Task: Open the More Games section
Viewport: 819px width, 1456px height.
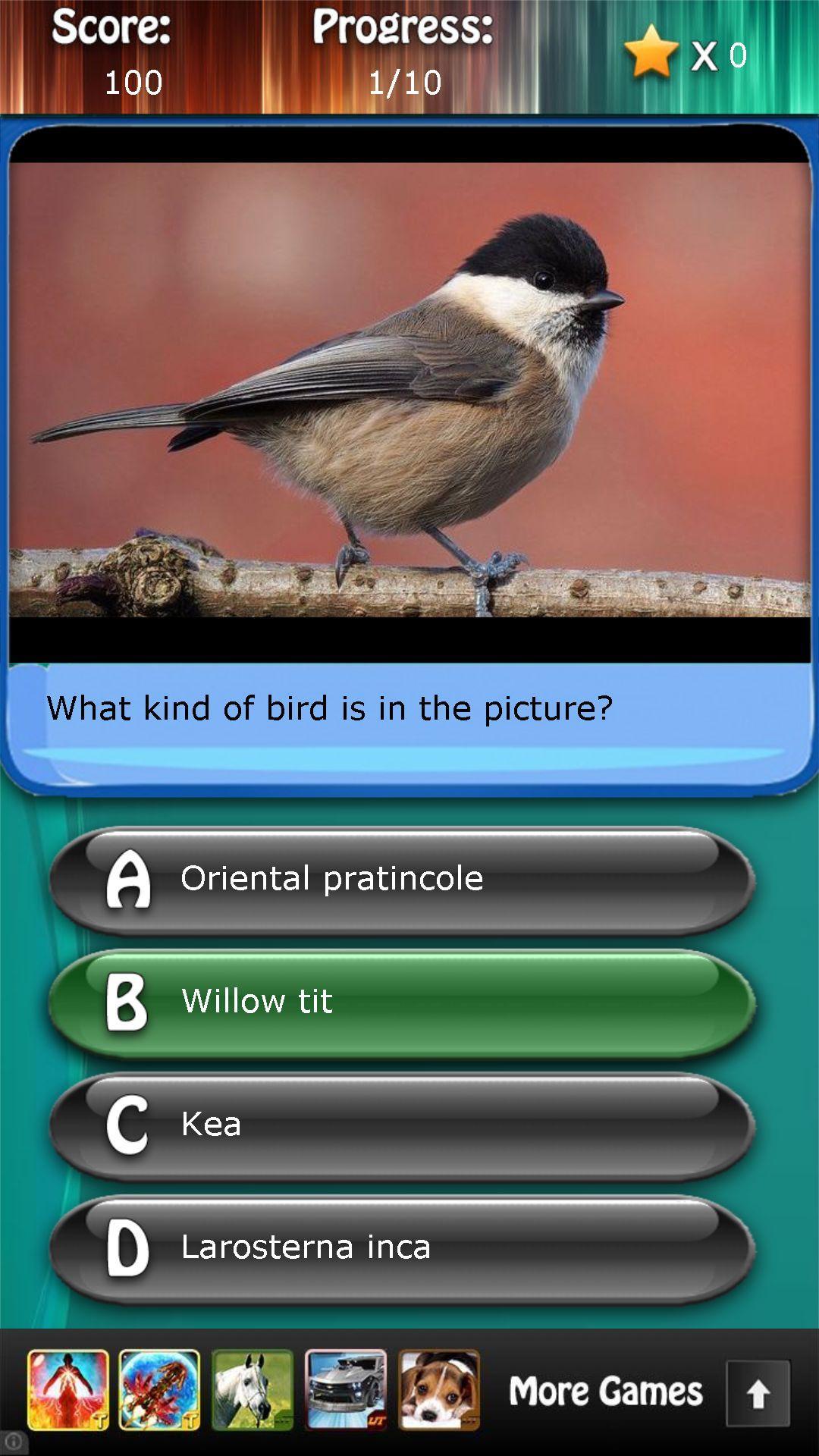Action: (x=605, y=1392)
